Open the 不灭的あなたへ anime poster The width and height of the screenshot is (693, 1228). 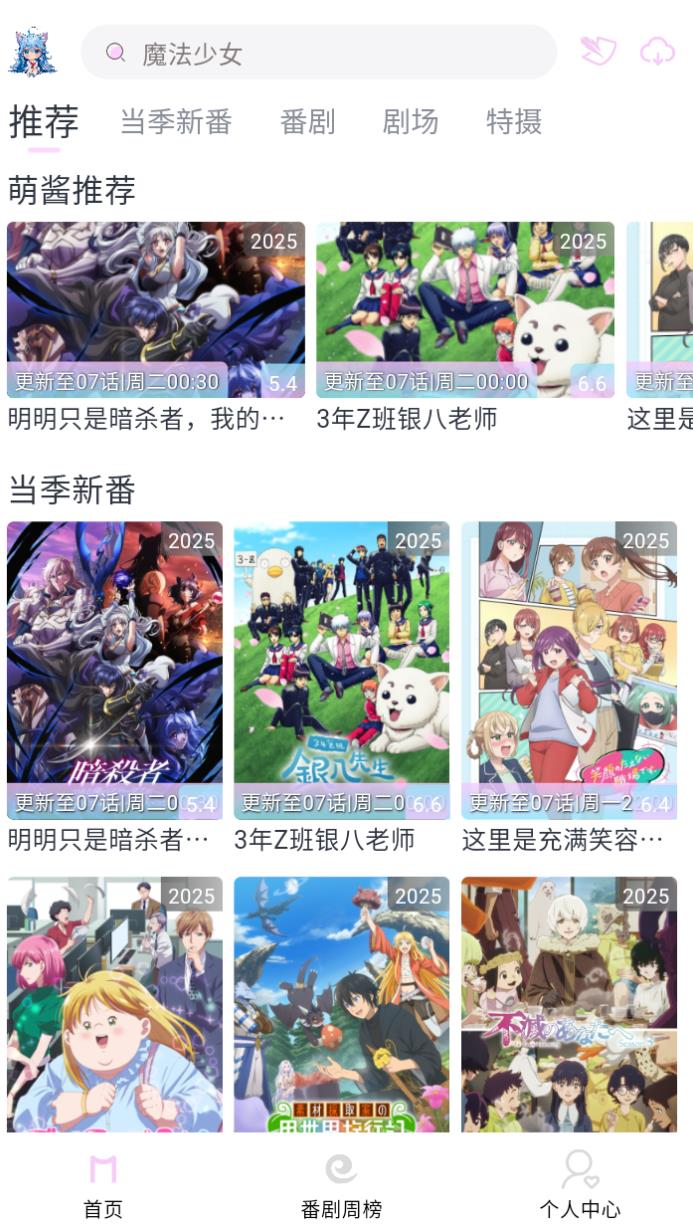point(569,1005)
